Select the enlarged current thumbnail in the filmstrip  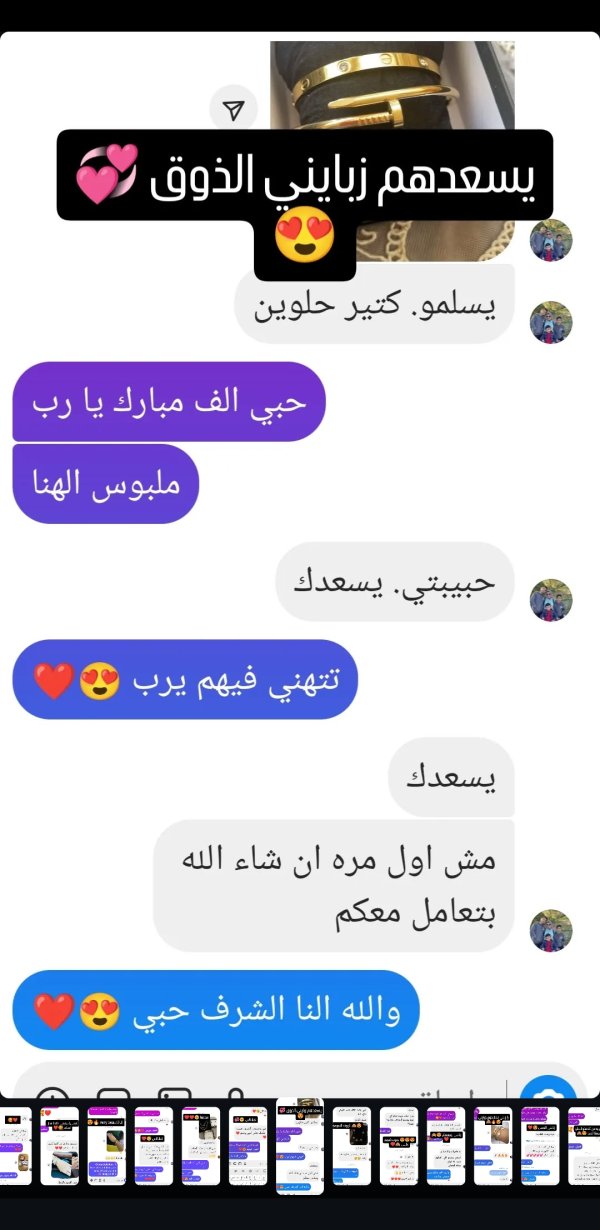pyautogui.click(x=299, y=1146)
